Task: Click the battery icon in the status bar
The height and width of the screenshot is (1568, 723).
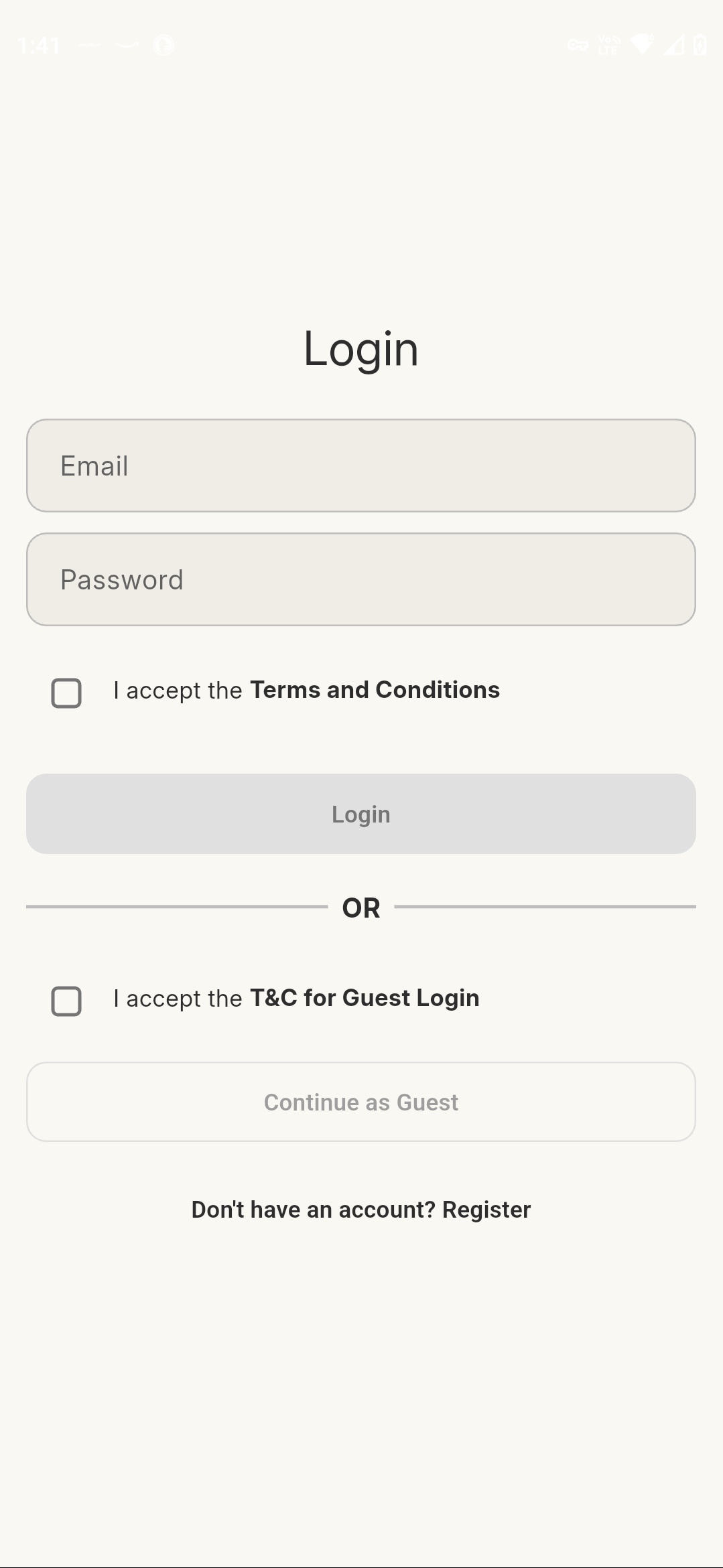Action: [x=700, y=46]
